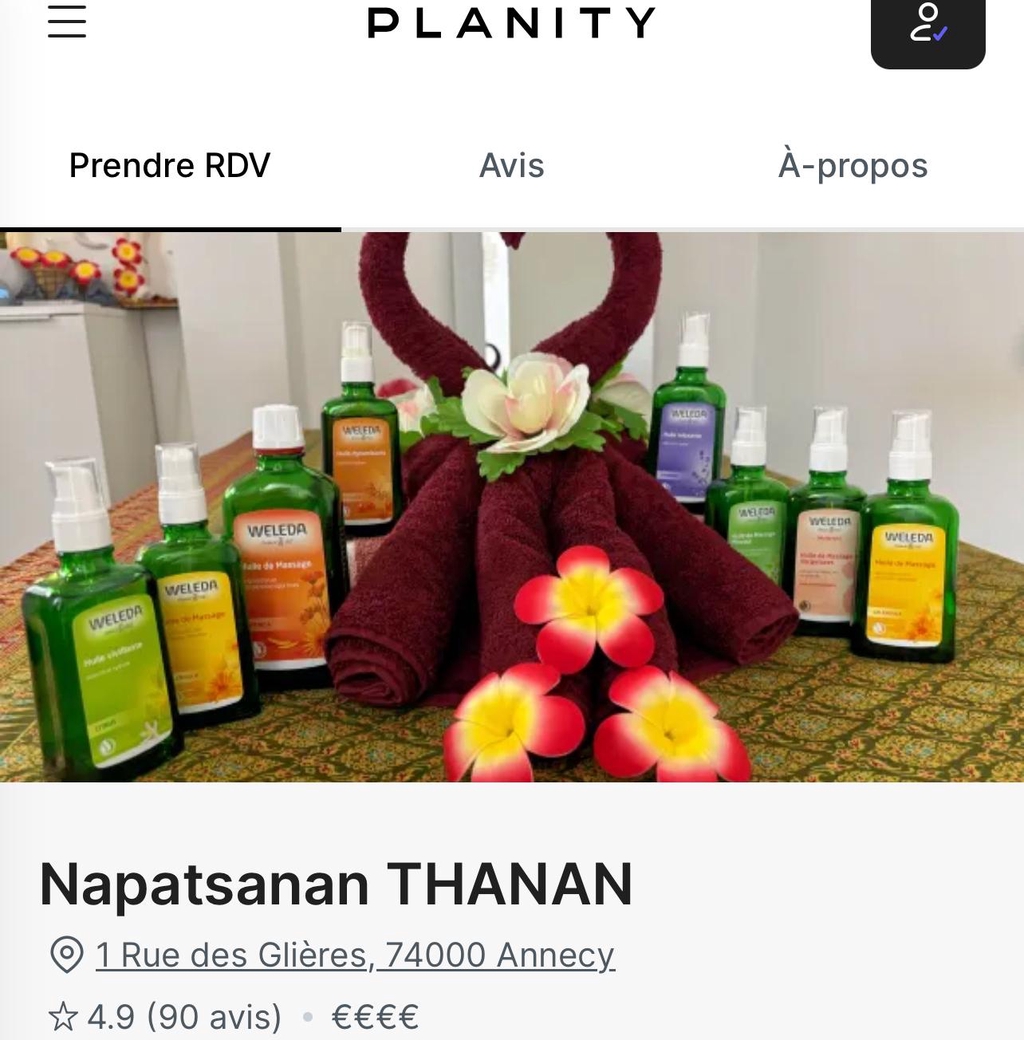The width and height of the screenshot is (1024, 1040).
Task: View the salon's banner photo
Action: [x=512, y=507]
